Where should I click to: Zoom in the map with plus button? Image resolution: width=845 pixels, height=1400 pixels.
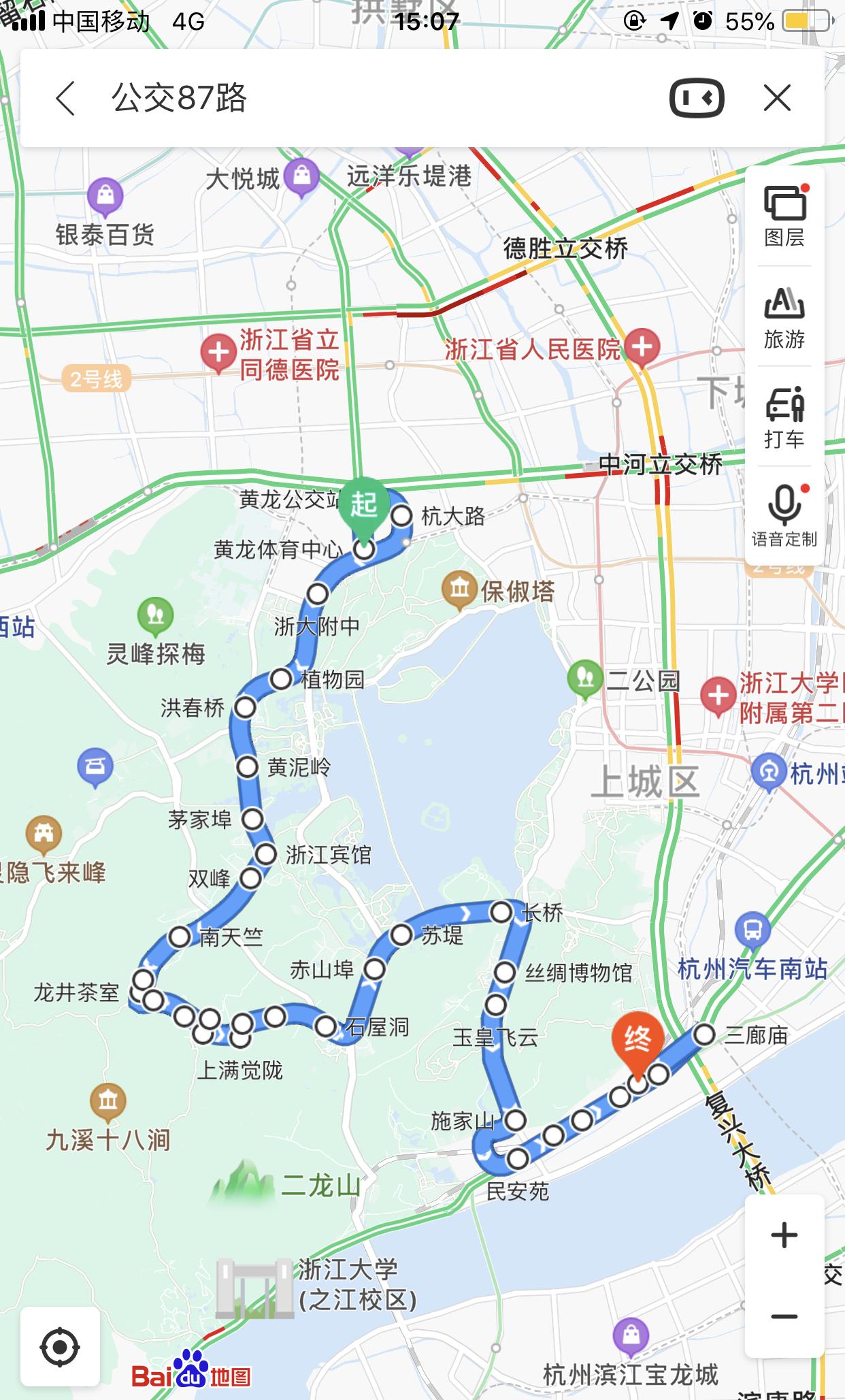[784, 1235]
